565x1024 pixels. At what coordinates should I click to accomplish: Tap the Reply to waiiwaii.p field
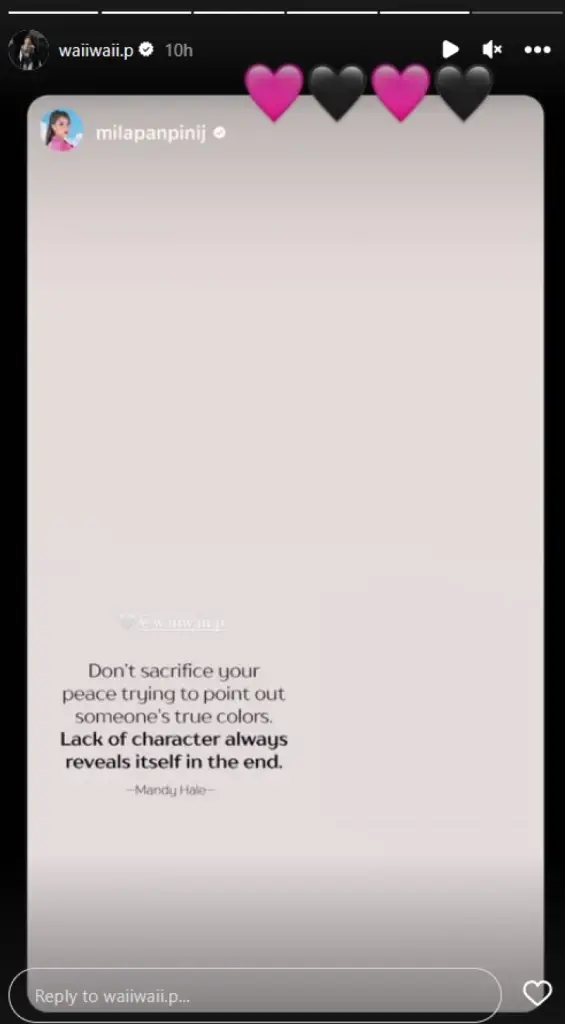point(255,995)
